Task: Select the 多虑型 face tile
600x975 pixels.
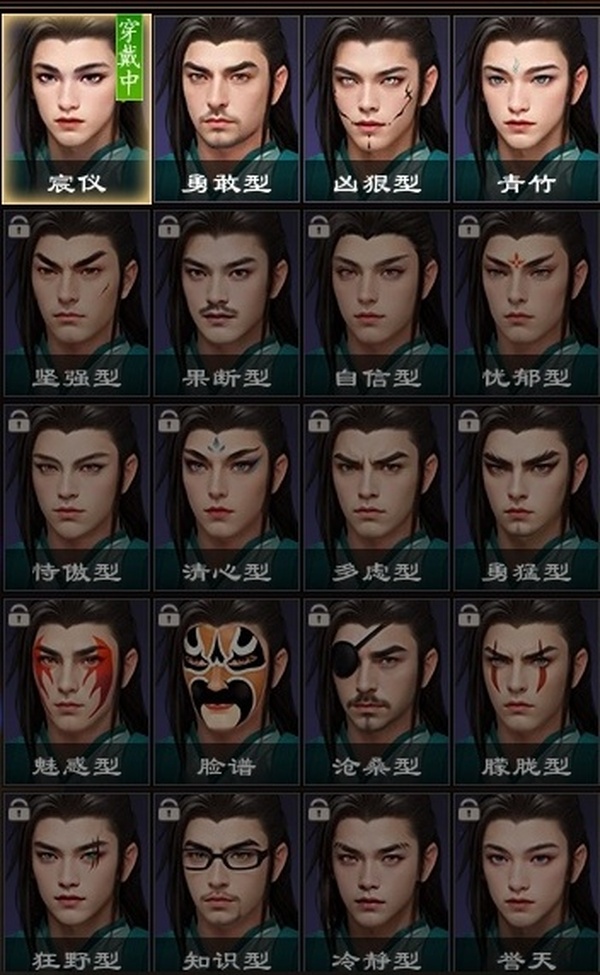Action: click(x=377, y=494)
